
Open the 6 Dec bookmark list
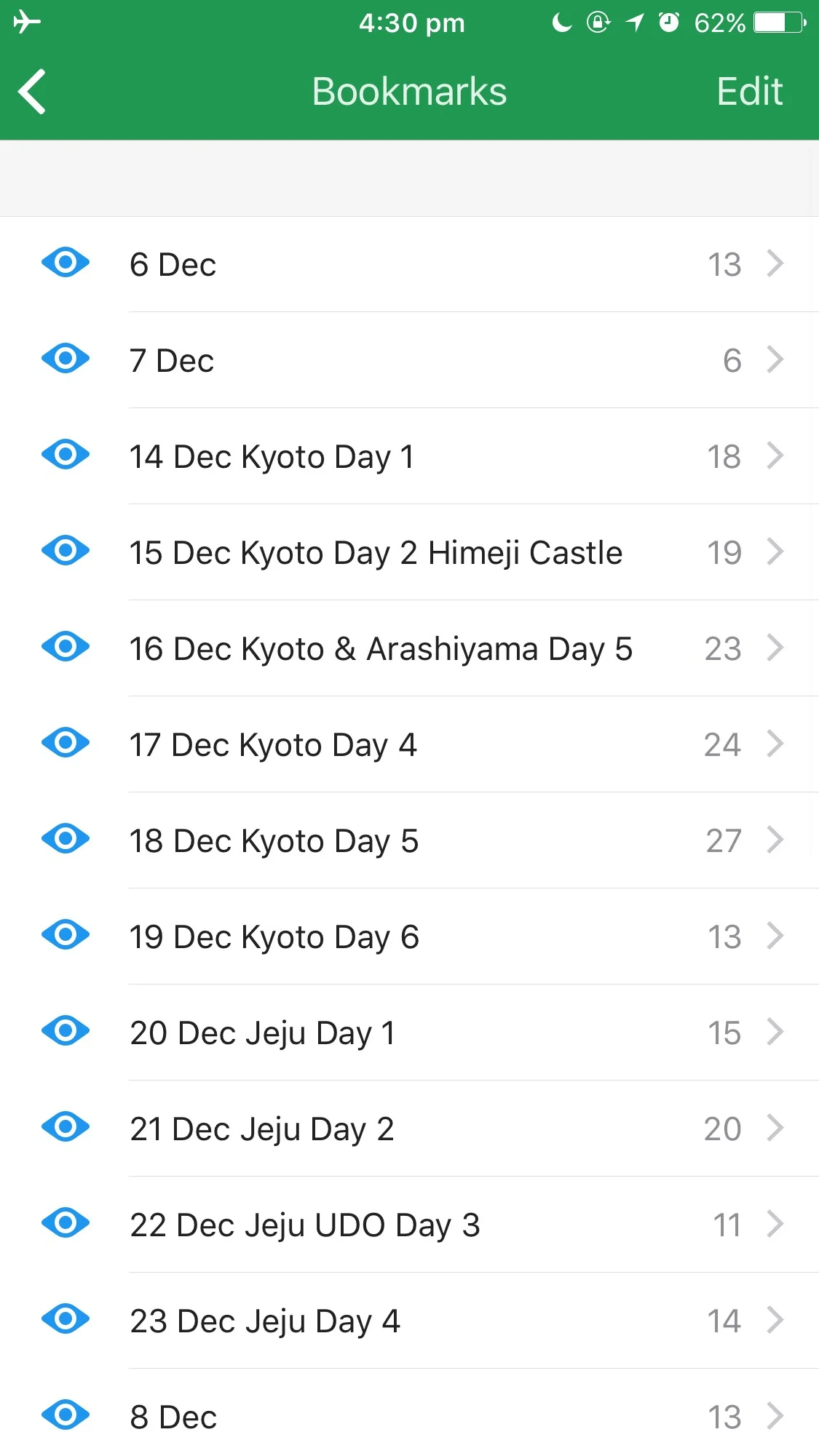click(437, 264)
